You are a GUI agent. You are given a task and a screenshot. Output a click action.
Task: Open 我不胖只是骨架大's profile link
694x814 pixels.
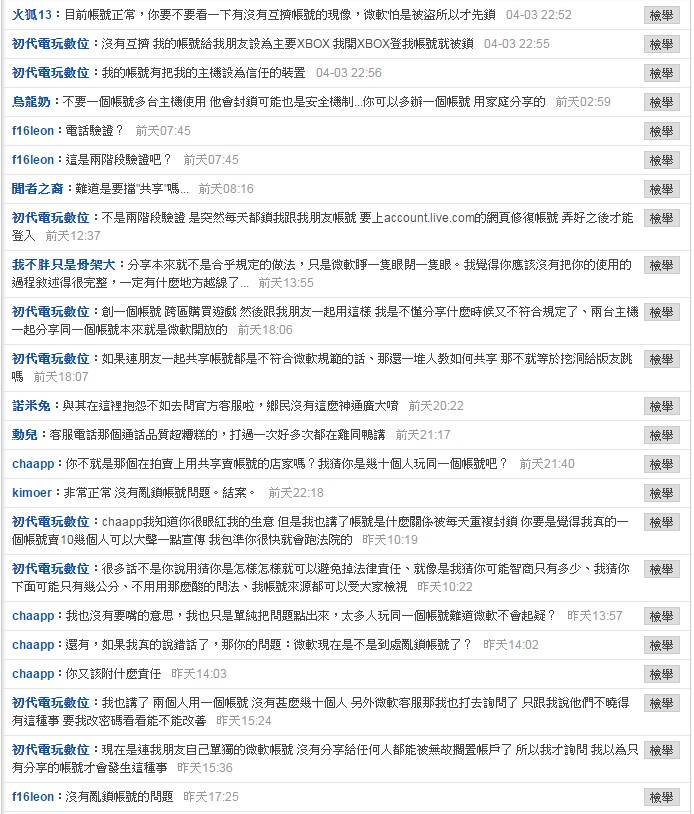[x=64, y=265]
